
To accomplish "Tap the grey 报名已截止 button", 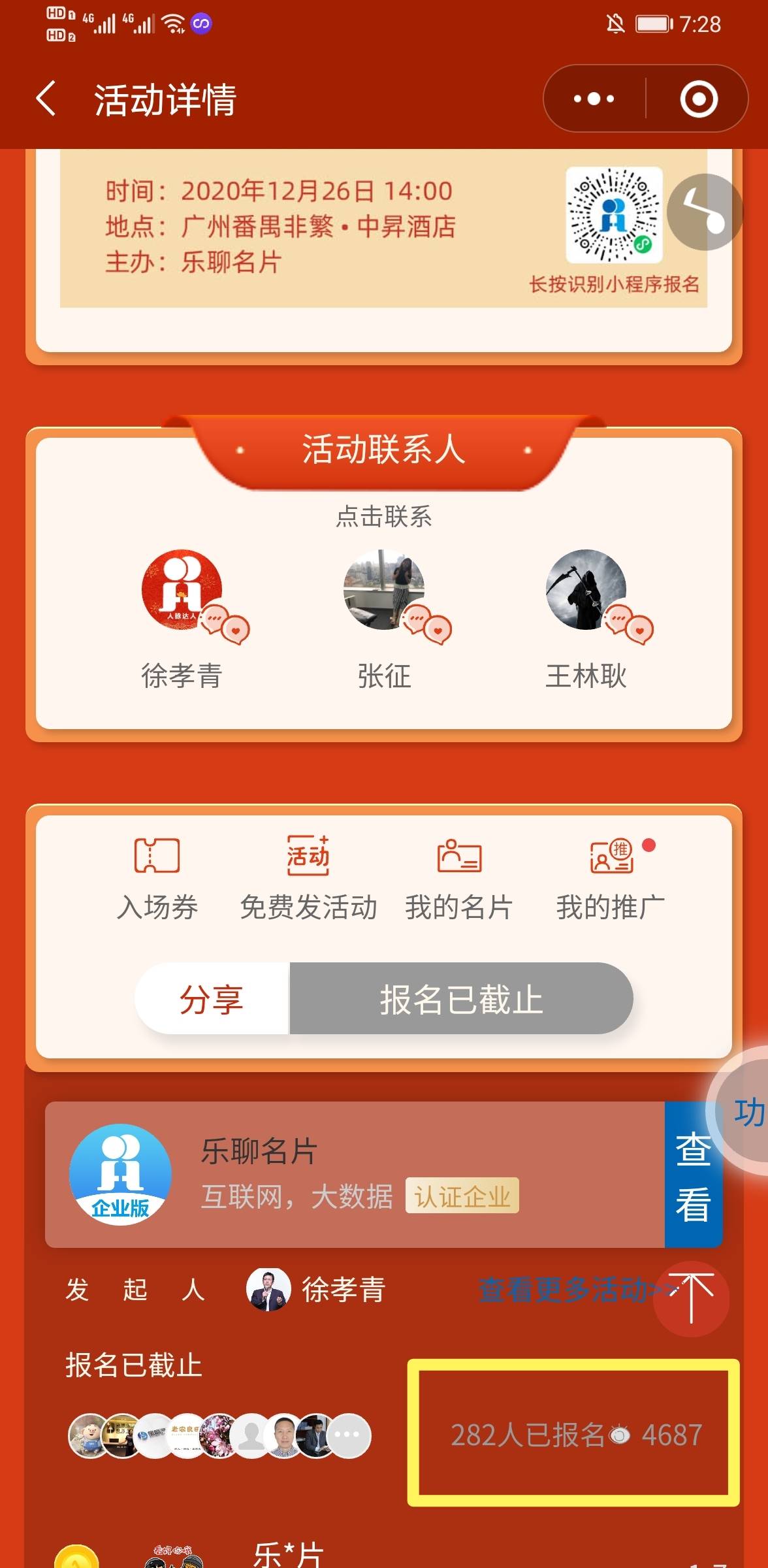I will (x=461, y=999).
